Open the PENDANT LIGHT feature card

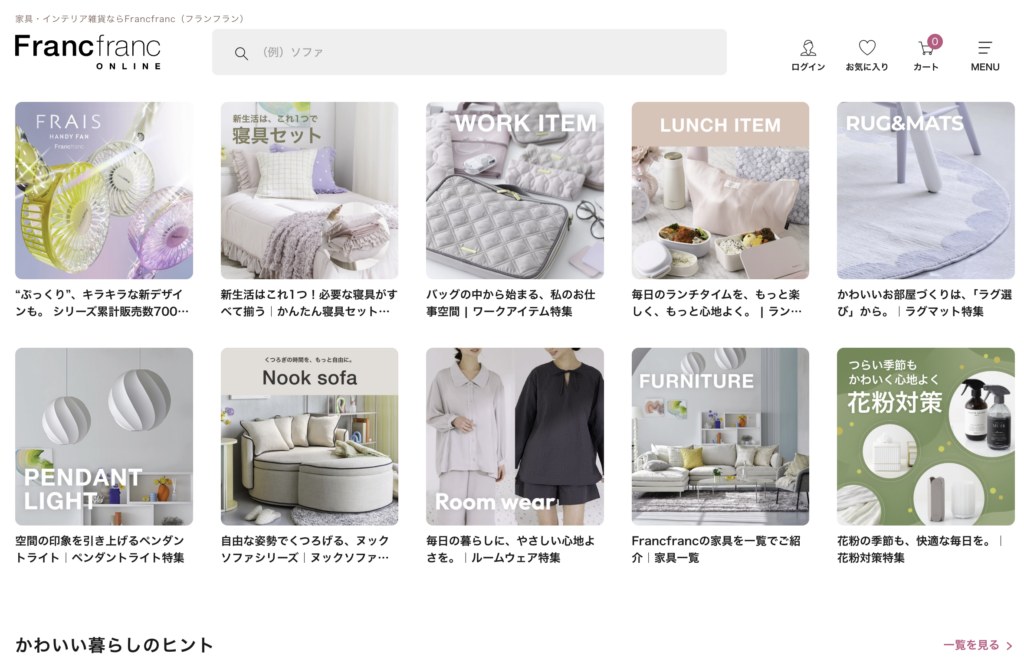[x=104, y=436]
